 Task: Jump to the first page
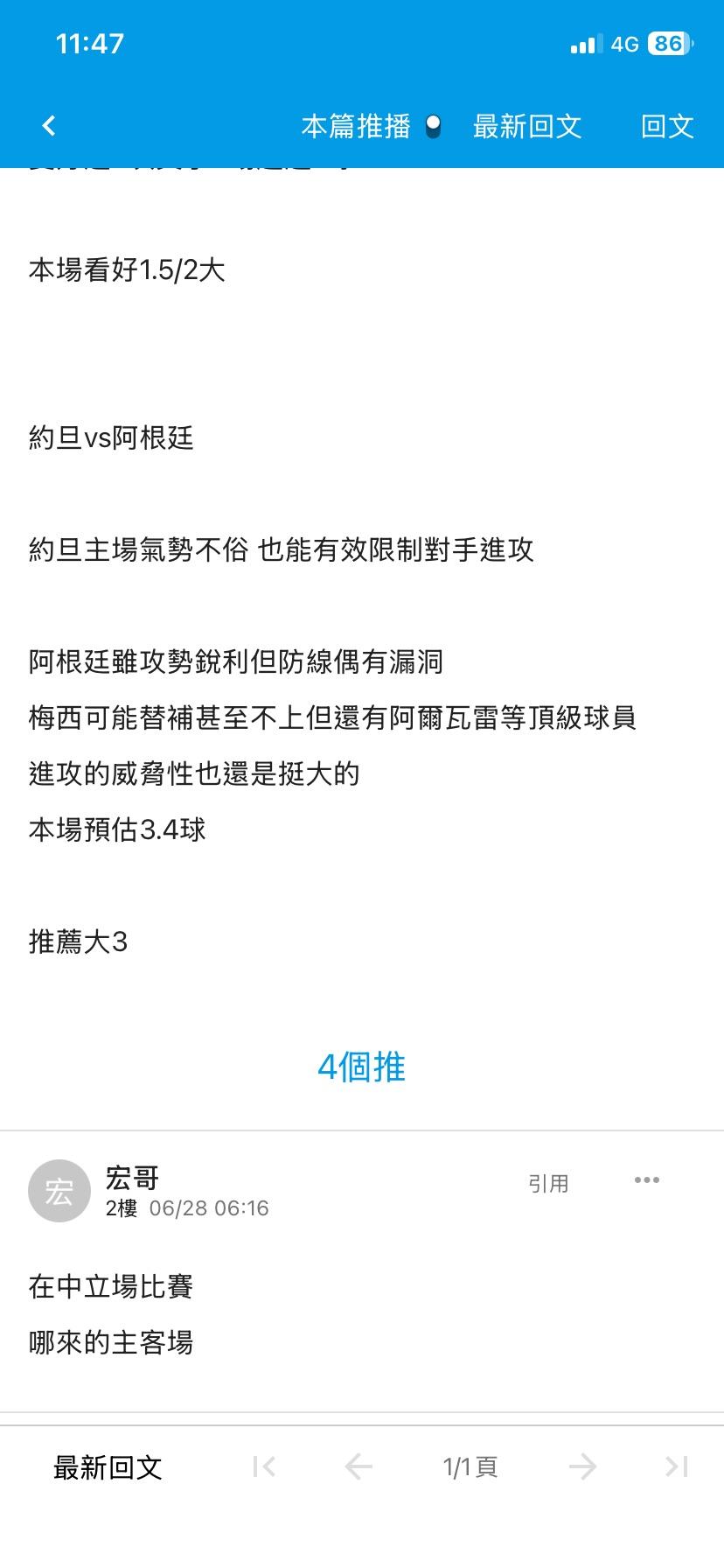pos(263,1466)
